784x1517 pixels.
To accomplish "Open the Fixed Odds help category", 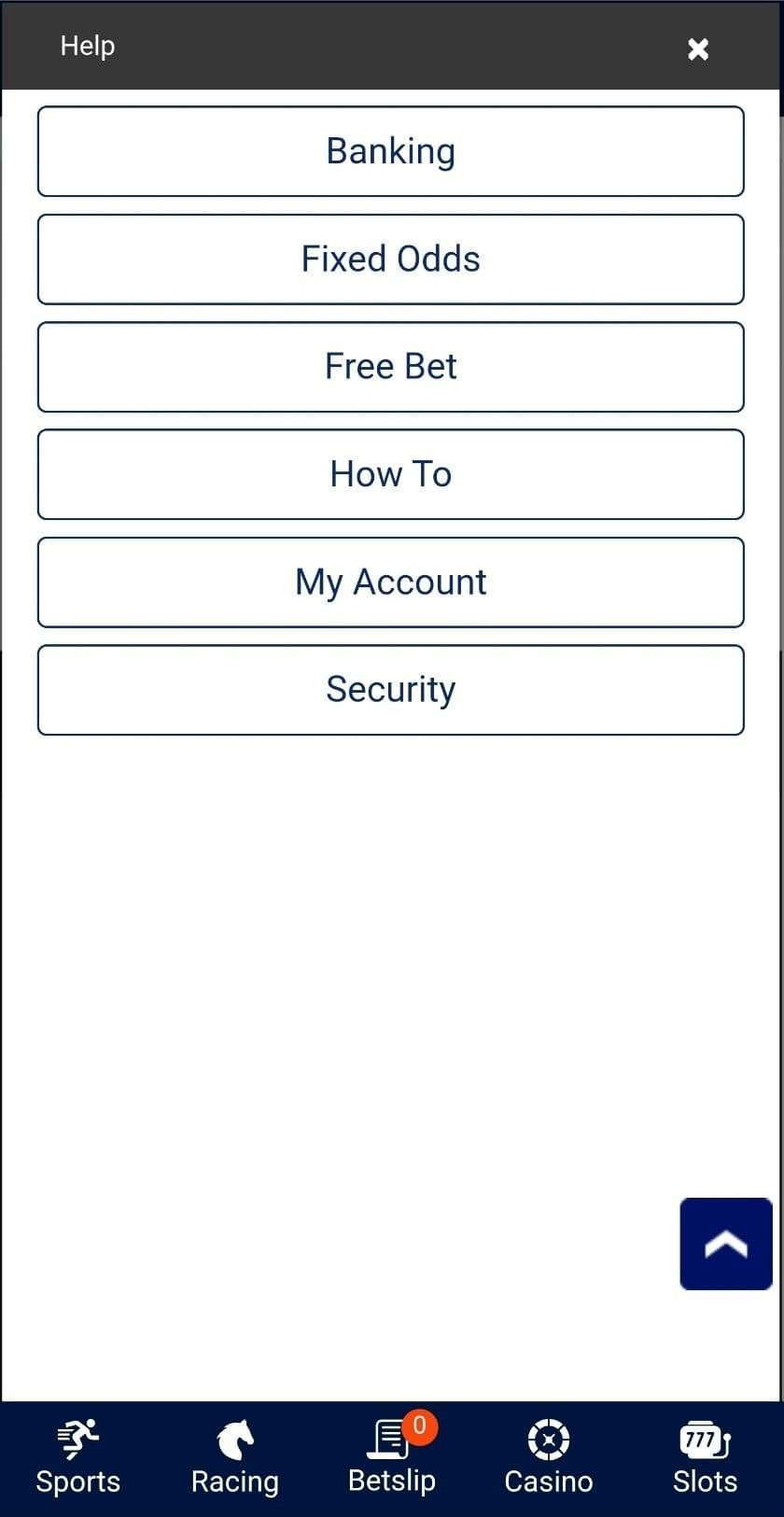I will coord(391,260).
